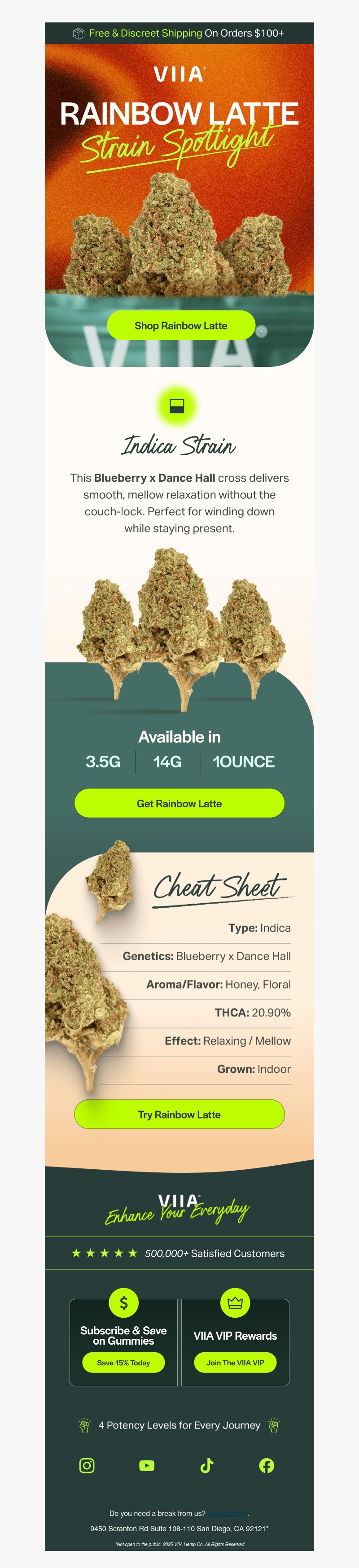Tap Try Rainbow Latte button
This screenshot has height=1568, width=359.
179,1114
